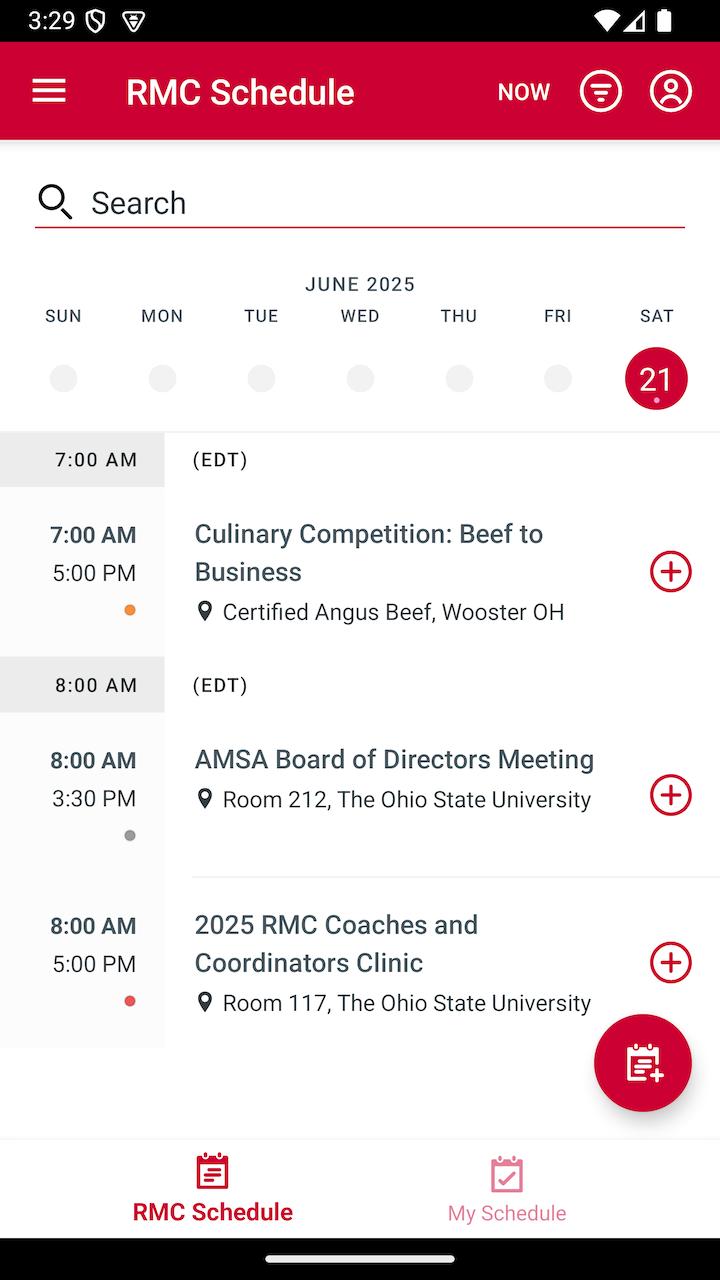Add Coaches and Coordinators Clinic to schedule
This screenshot has width=720, height=1280.
[x=670, y=962]
